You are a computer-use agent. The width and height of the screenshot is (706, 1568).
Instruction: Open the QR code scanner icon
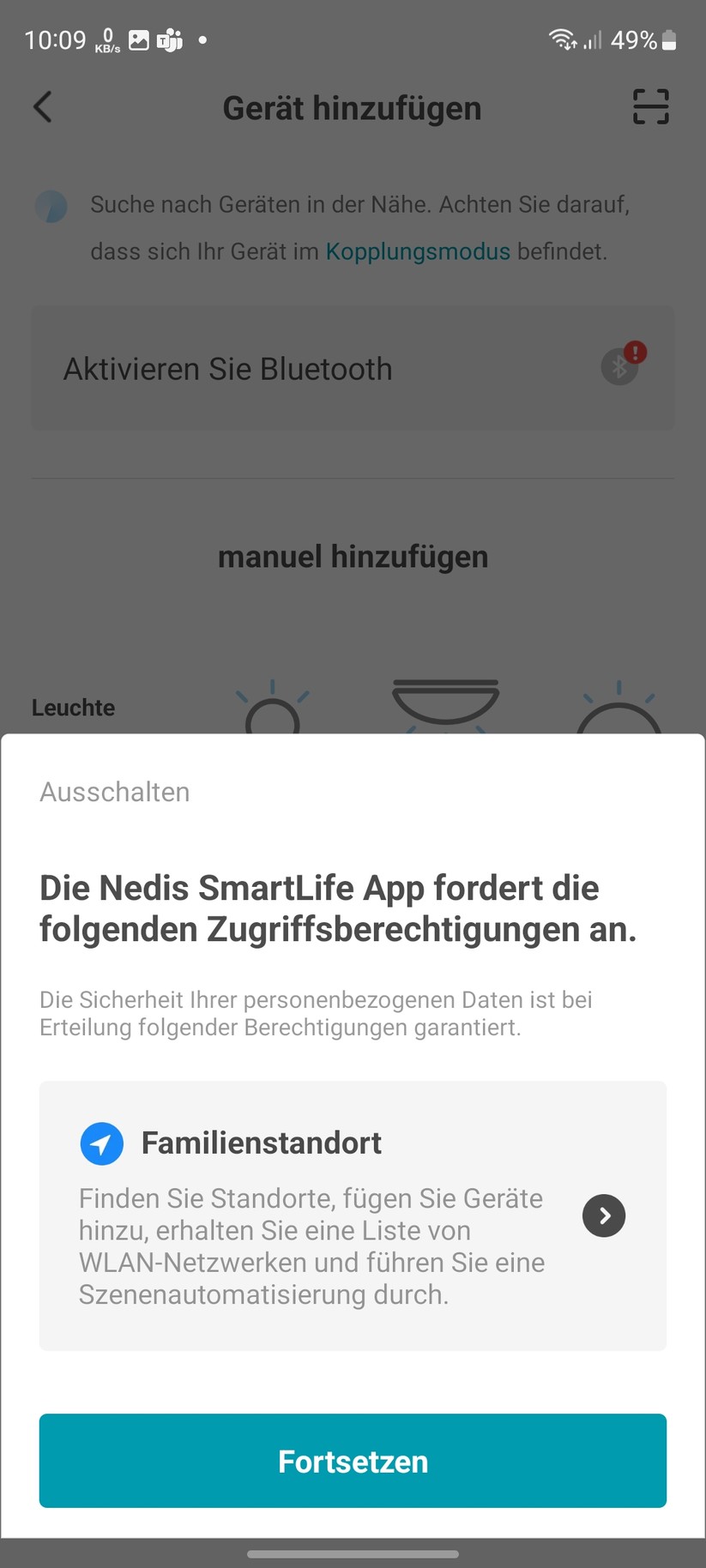pos(650,106)
